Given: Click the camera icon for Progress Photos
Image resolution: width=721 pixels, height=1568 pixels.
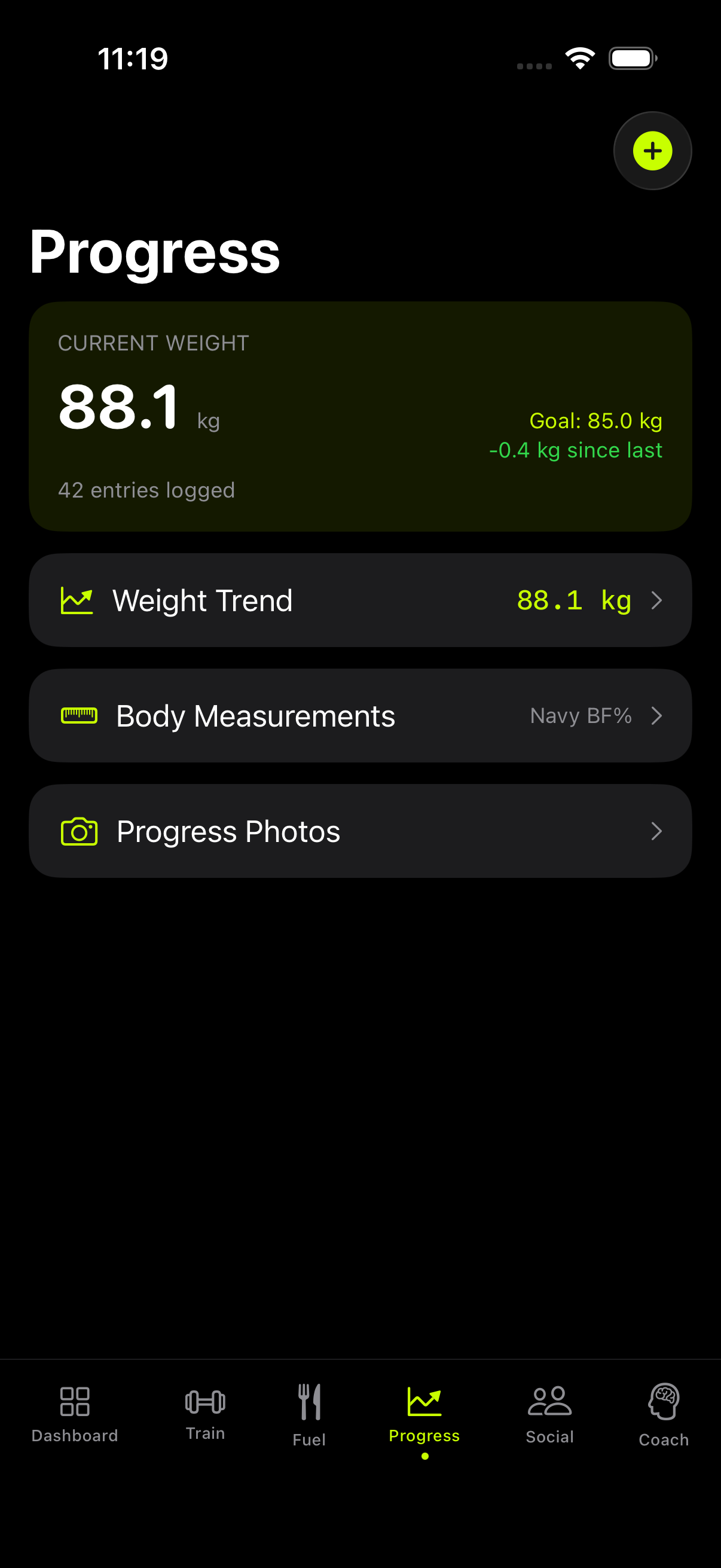Looking at the screenshot, I should pyautogui.click(x=78, y=831).
